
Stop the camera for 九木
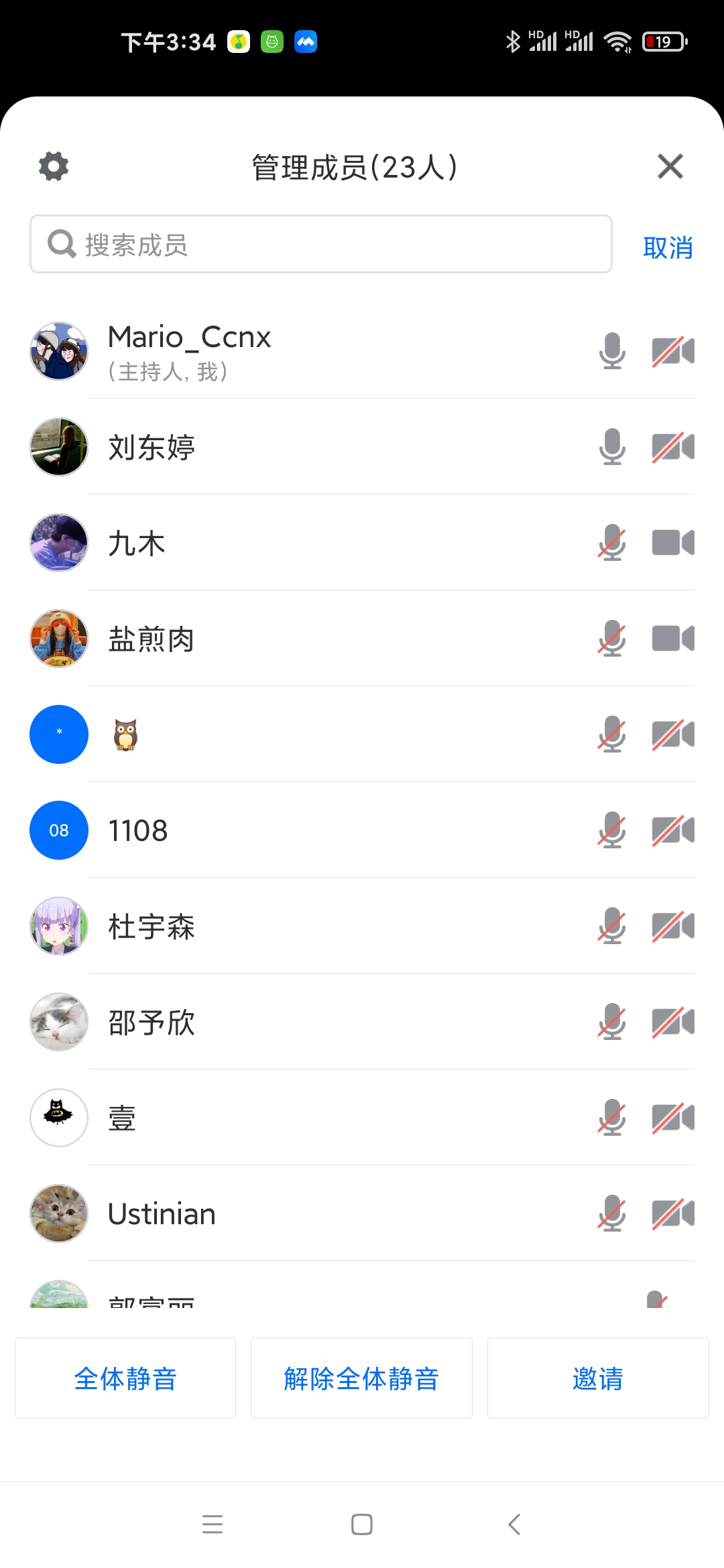pos(673,543)
